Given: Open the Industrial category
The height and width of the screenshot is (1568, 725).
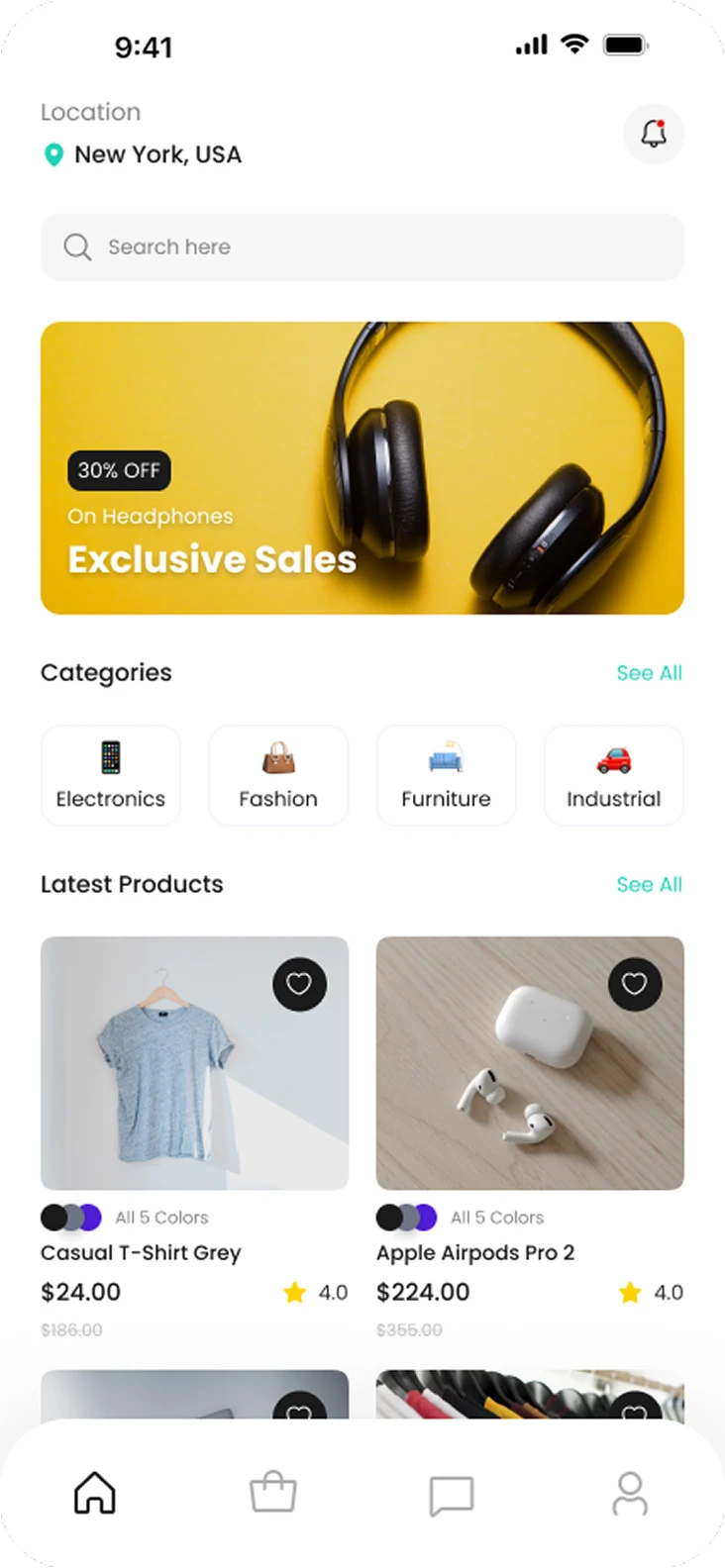Looking at the screenshot, I should pos(613,775).
